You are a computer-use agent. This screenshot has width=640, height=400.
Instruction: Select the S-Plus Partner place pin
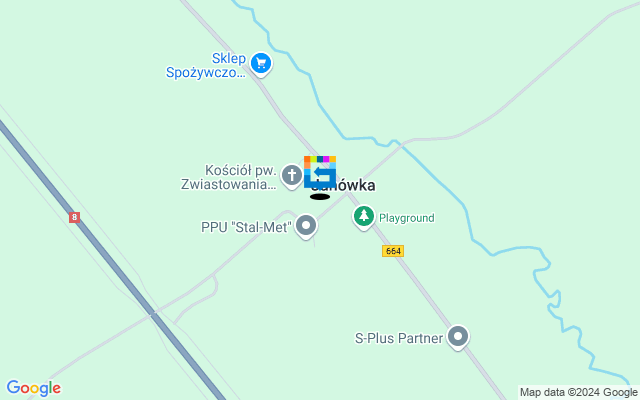pyautogui.click(x=458, y=337)
